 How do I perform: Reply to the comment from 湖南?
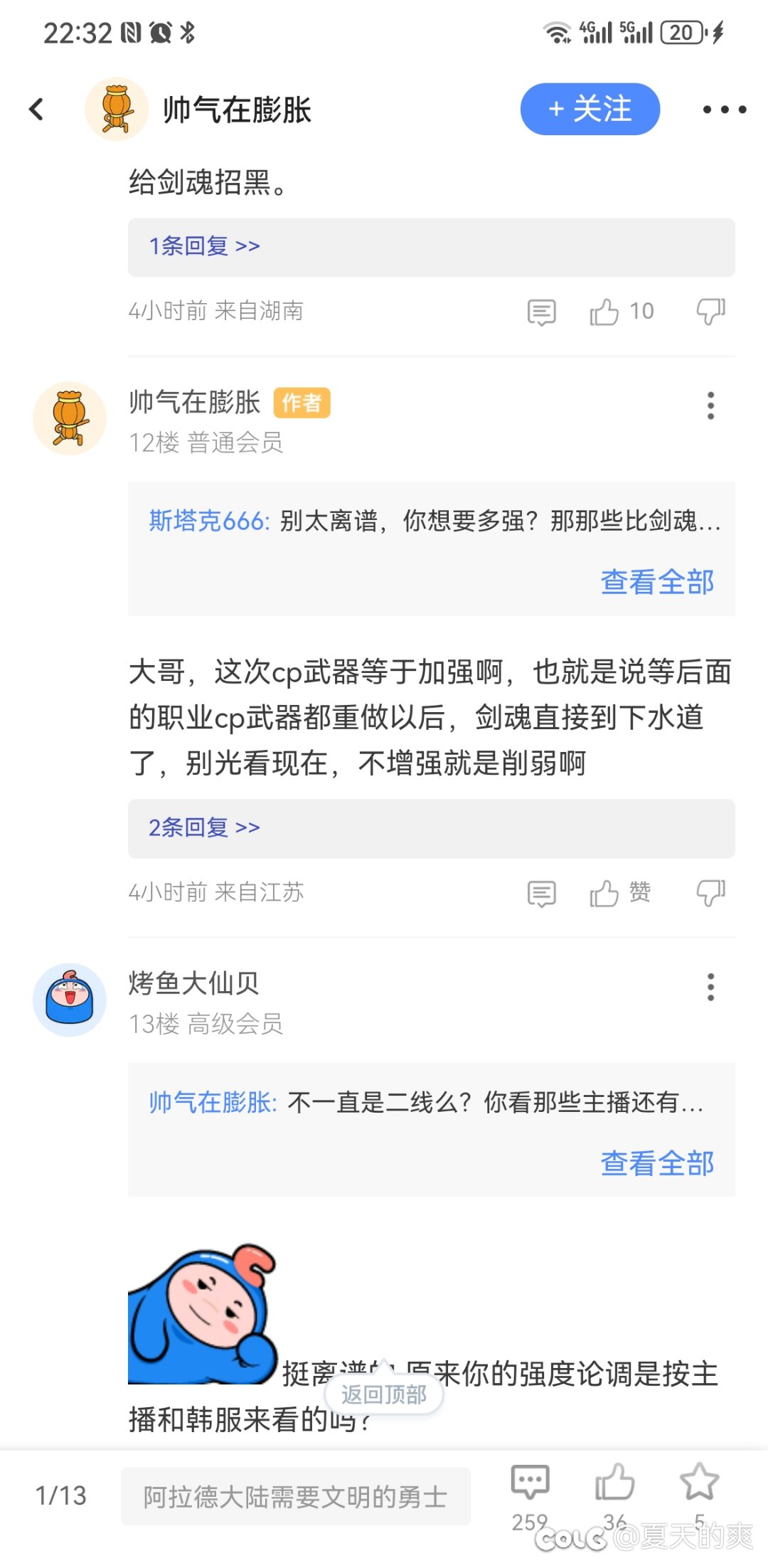click(x=541, y=312)
